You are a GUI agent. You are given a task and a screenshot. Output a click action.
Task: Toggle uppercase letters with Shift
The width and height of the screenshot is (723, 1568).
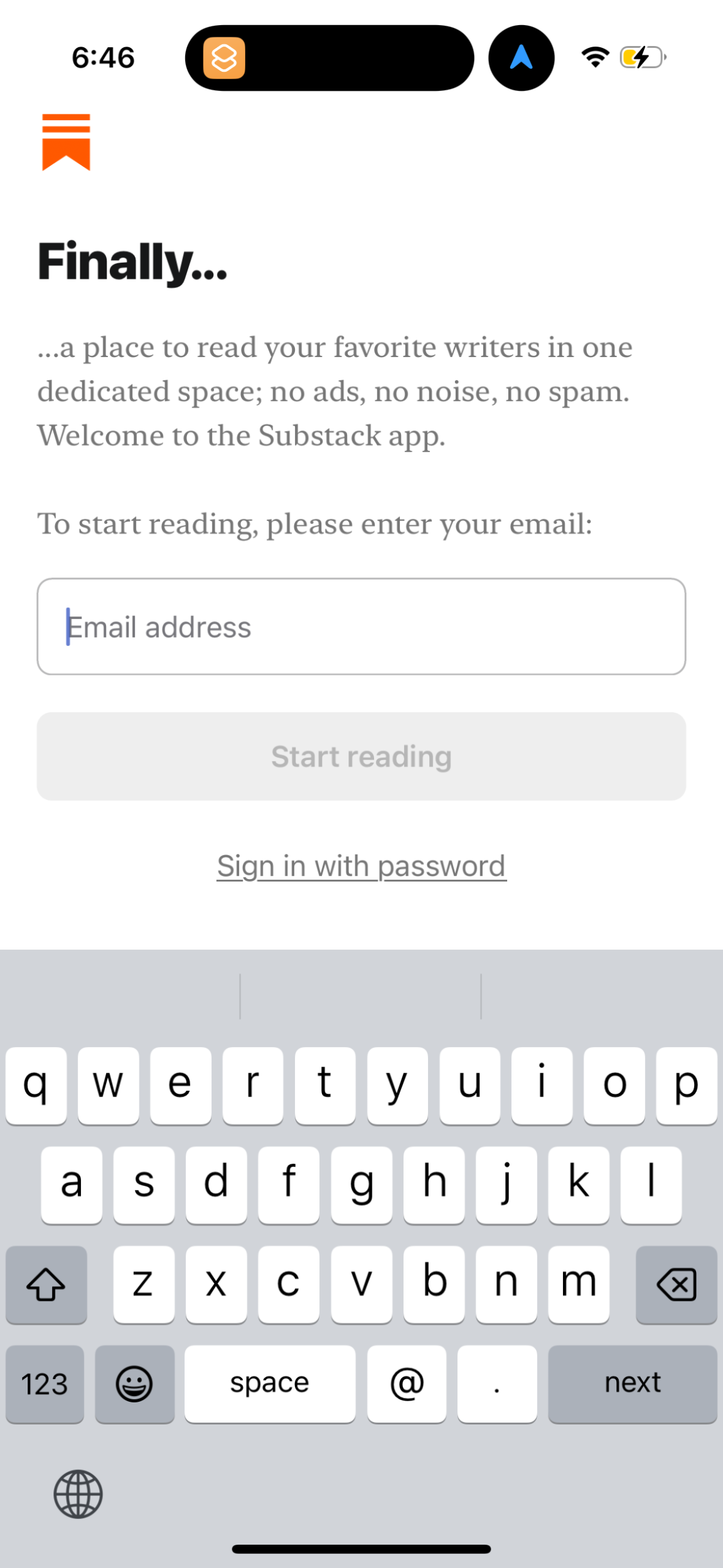(x=46, y=1285)
